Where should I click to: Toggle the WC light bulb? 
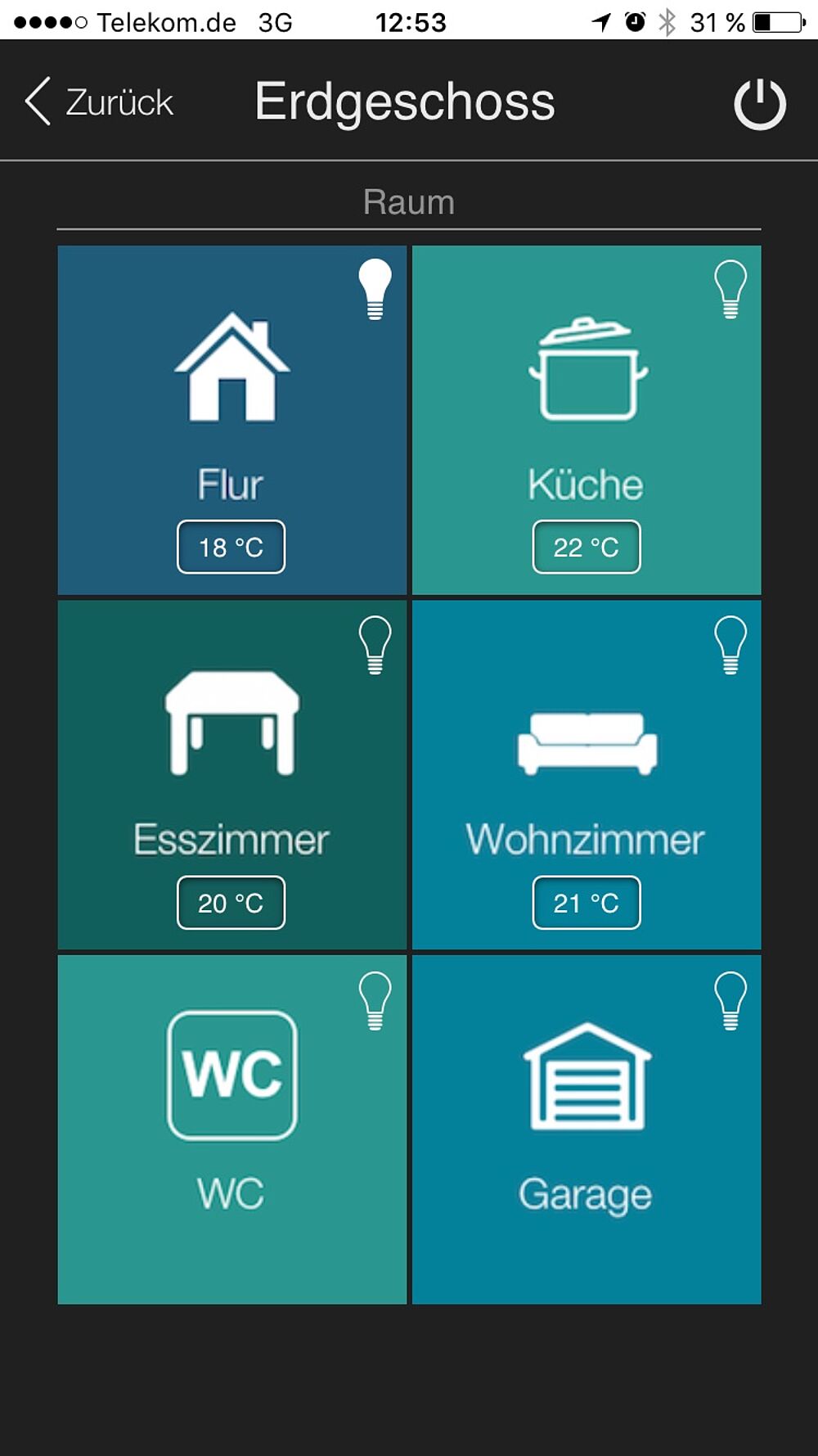[x=375, y=1000]
